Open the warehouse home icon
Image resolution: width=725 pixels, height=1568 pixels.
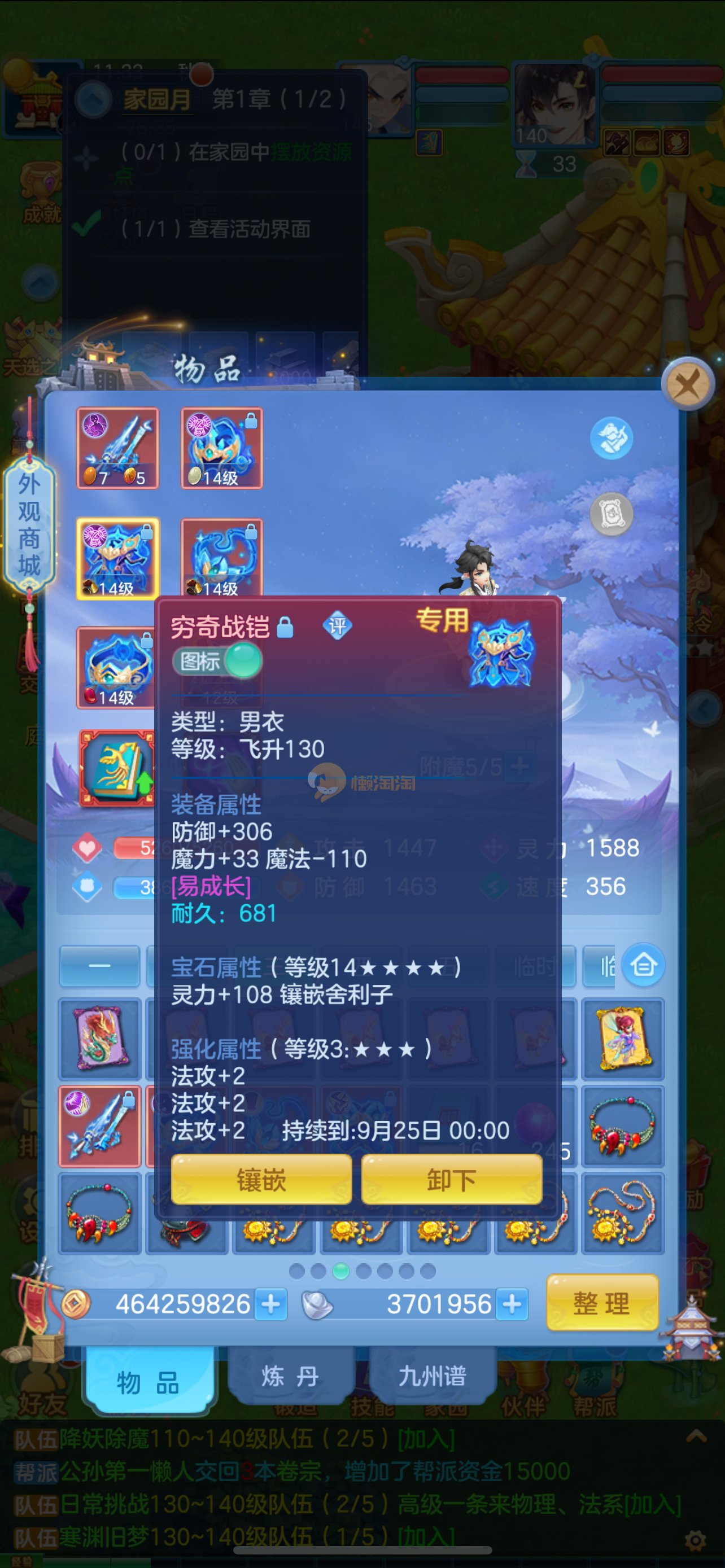click(x=643, y=965)
